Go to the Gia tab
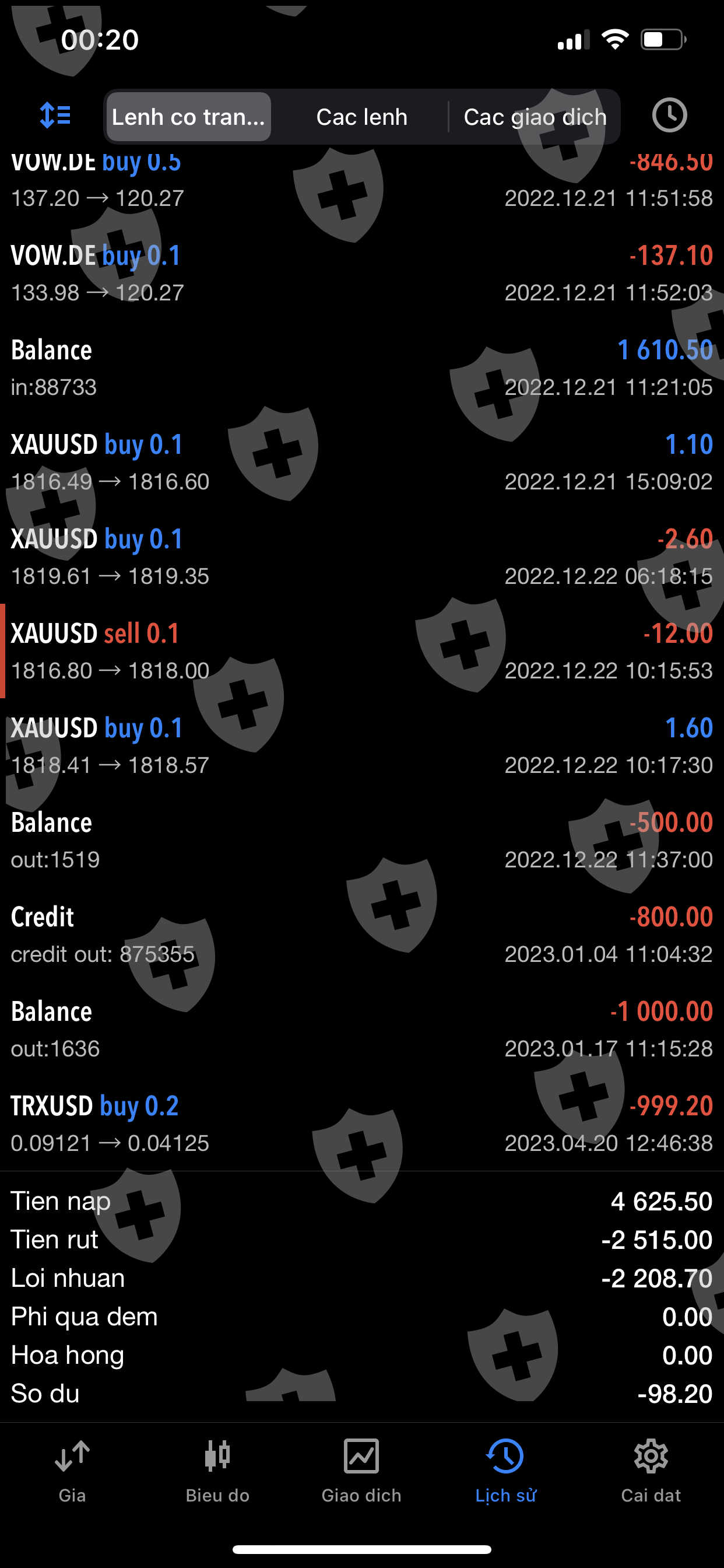The image size is (724, 1568). [x=72, y=1470]
